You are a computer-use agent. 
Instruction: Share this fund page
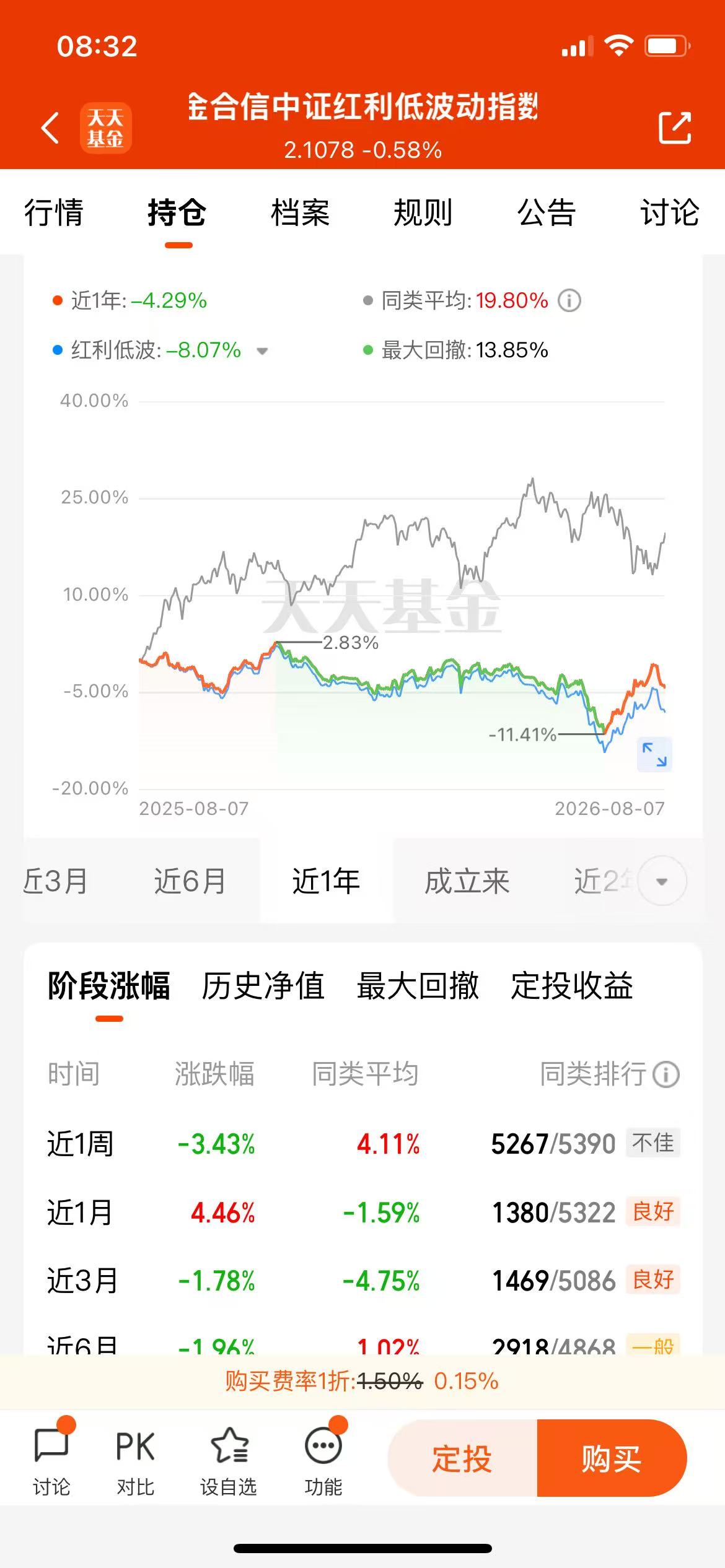[674, 128]
